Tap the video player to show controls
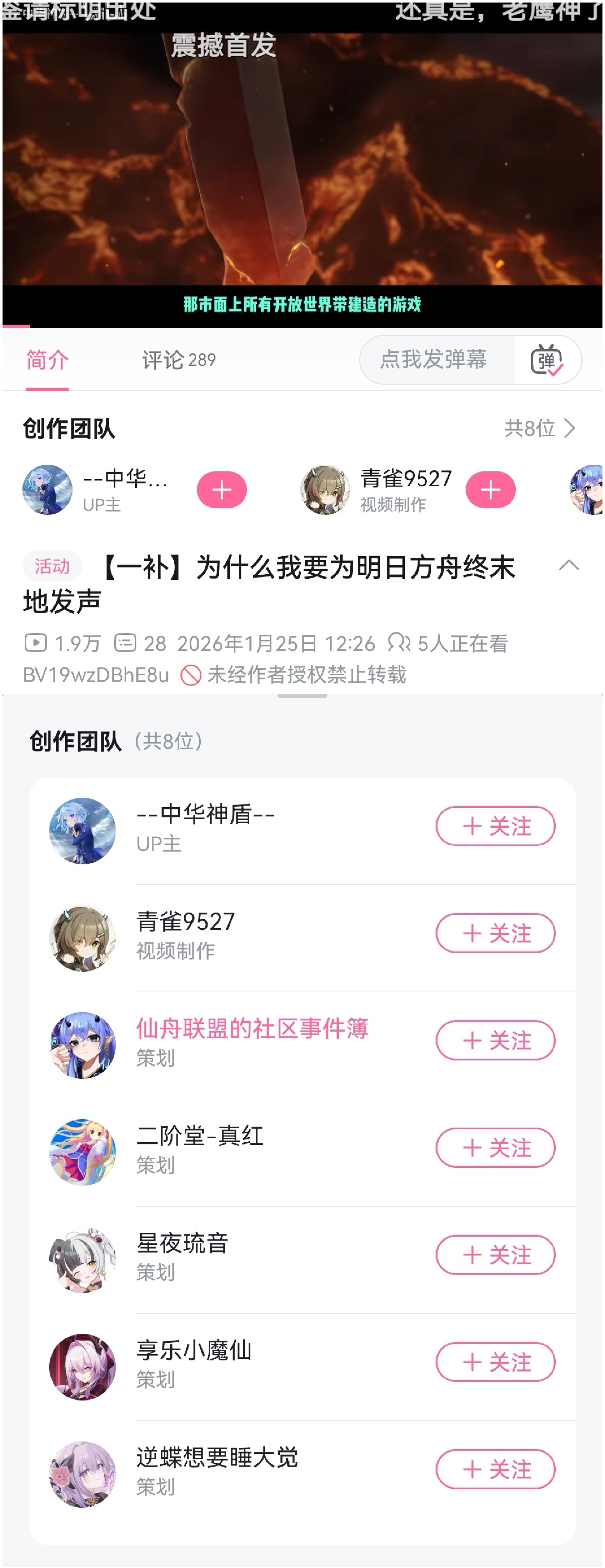The height and width of the screenshot is (1568, 605). tap(302, 164)
